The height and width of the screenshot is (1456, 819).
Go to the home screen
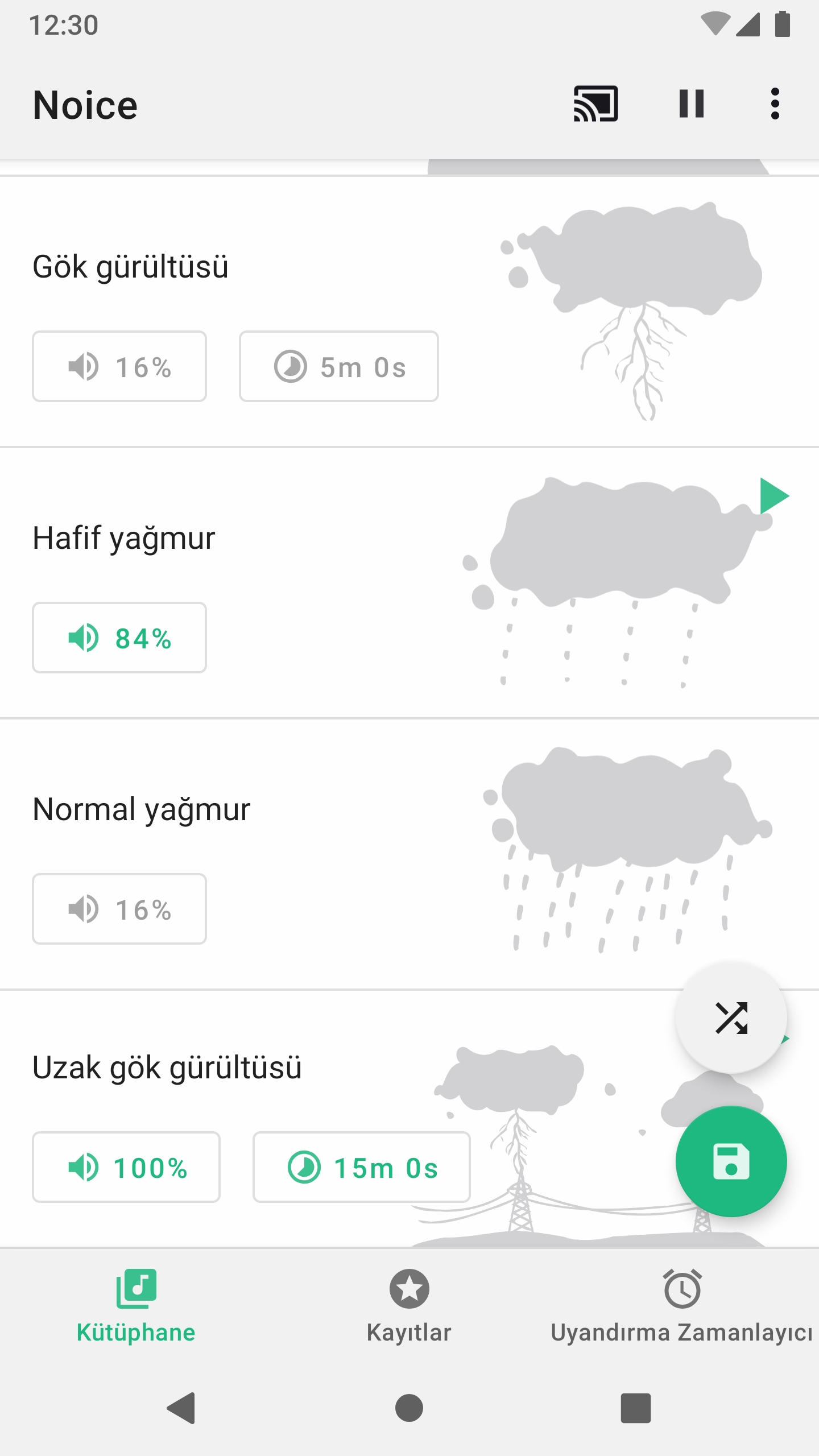tap(409, 1408)
